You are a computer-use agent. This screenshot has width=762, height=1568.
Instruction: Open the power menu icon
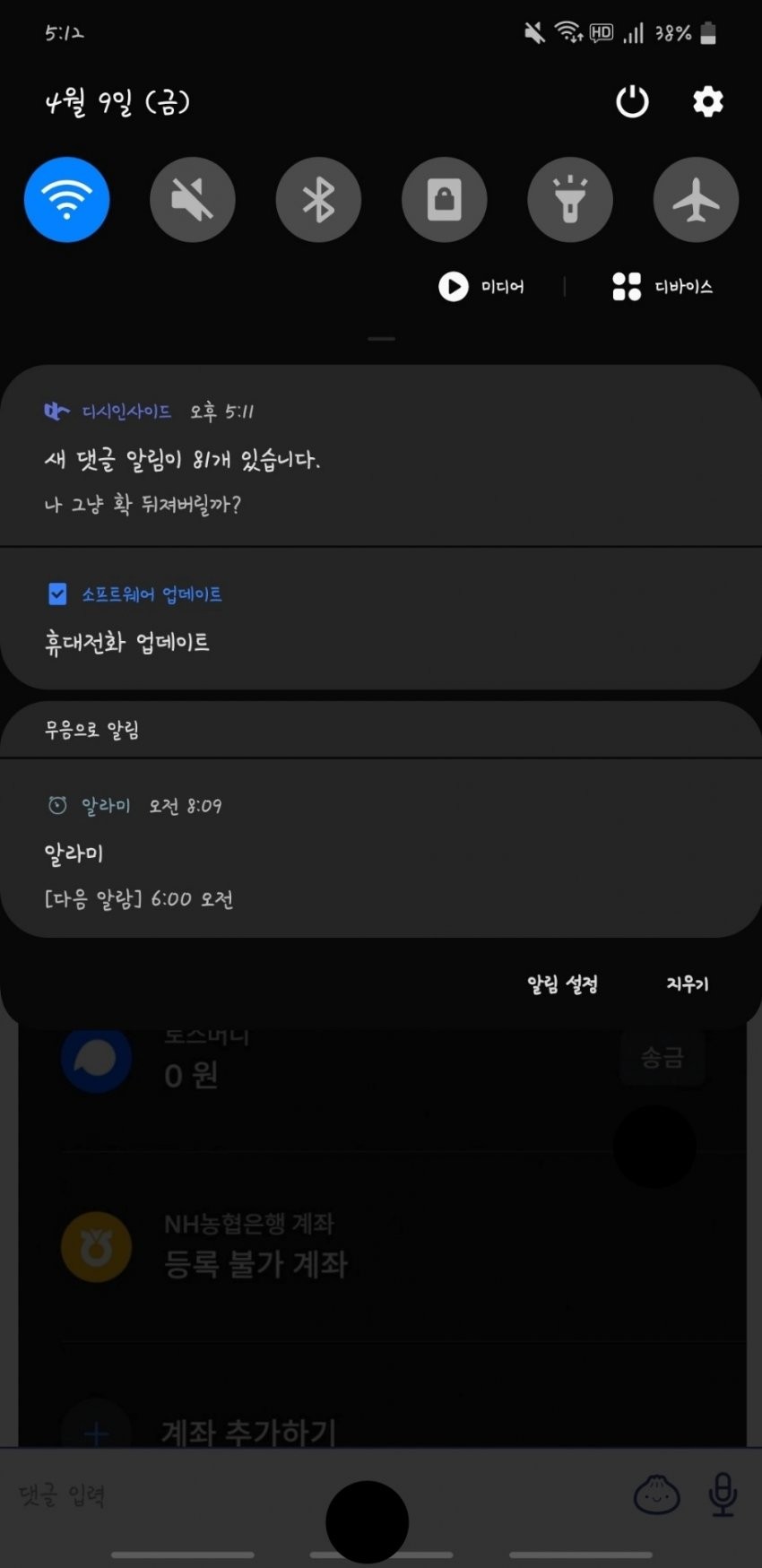click(632, 102)
